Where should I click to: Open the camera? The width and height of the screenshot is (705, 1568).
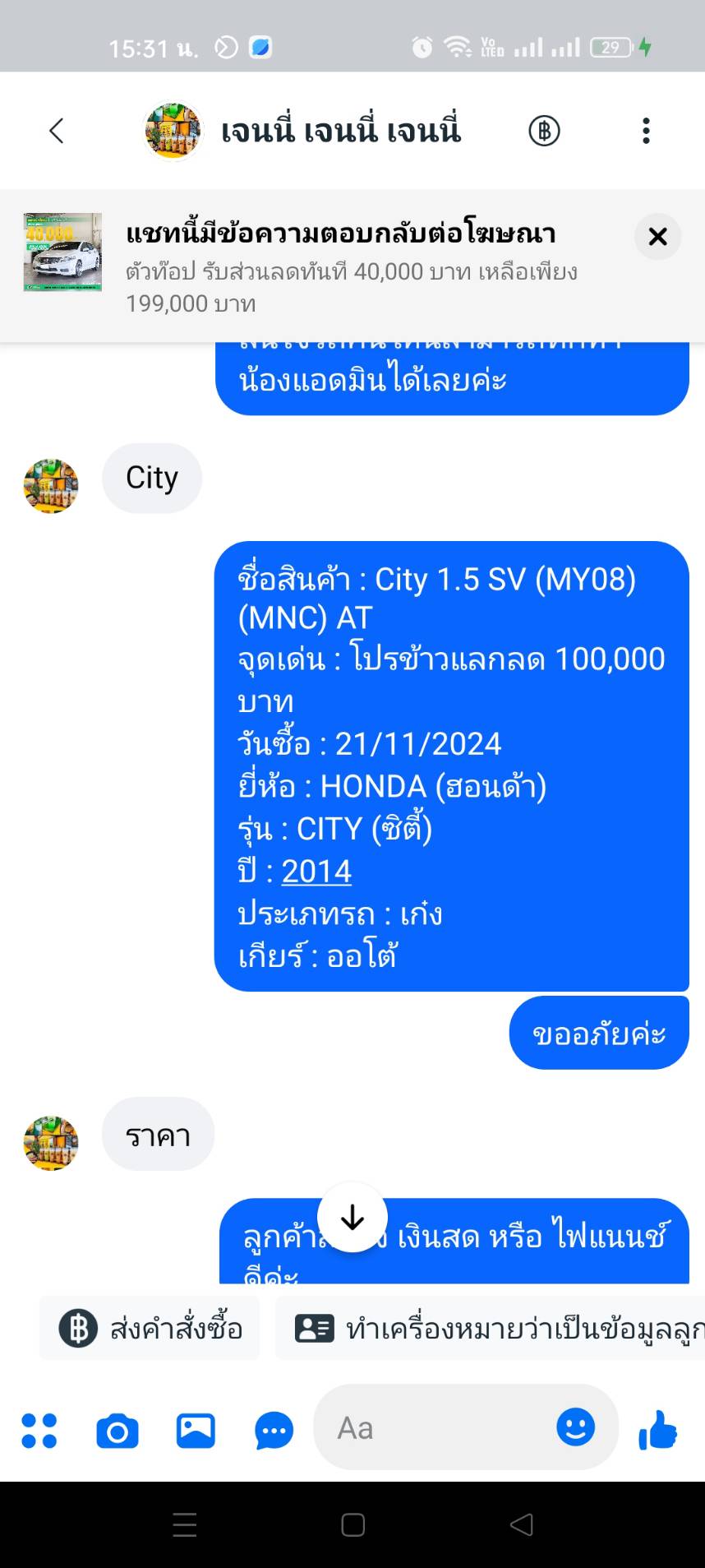[117, 1431]
